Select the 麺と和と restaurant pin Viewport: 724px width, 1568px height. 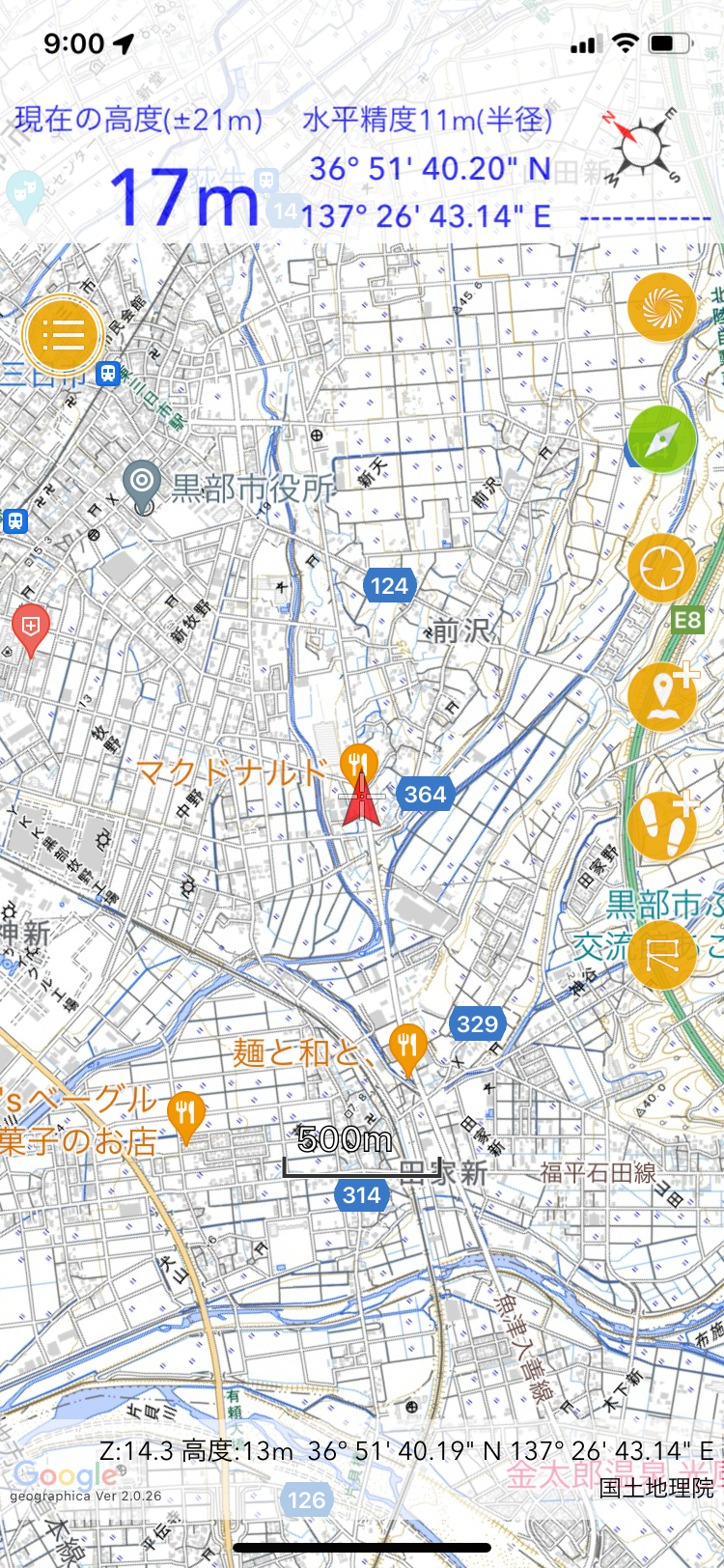pos(408,1047)
